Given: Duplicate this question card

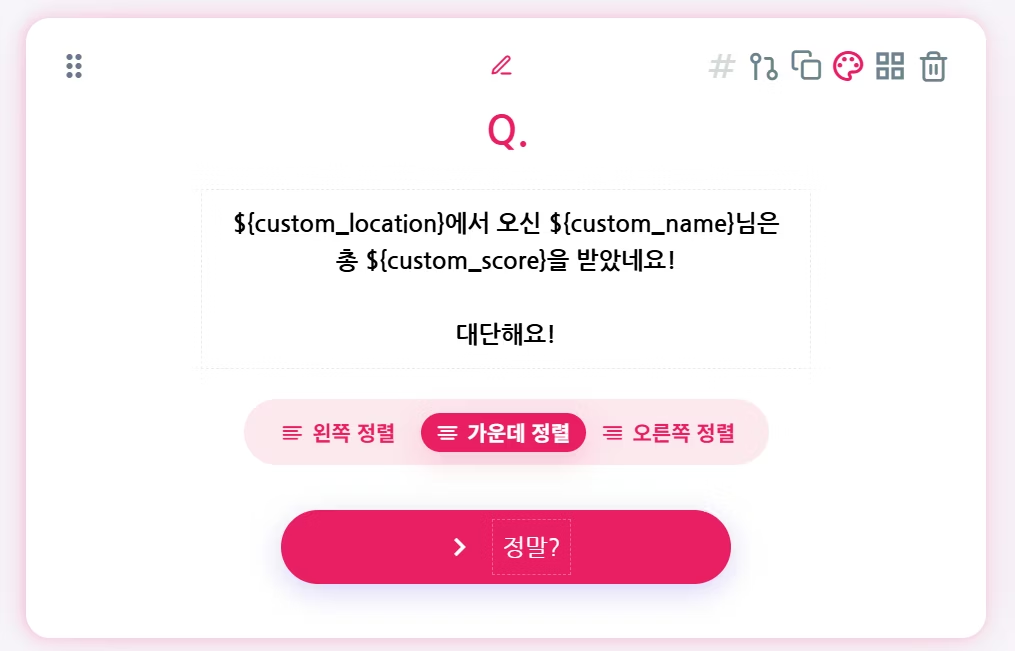Looking at the screenshot, I should [x=806, y=66].
